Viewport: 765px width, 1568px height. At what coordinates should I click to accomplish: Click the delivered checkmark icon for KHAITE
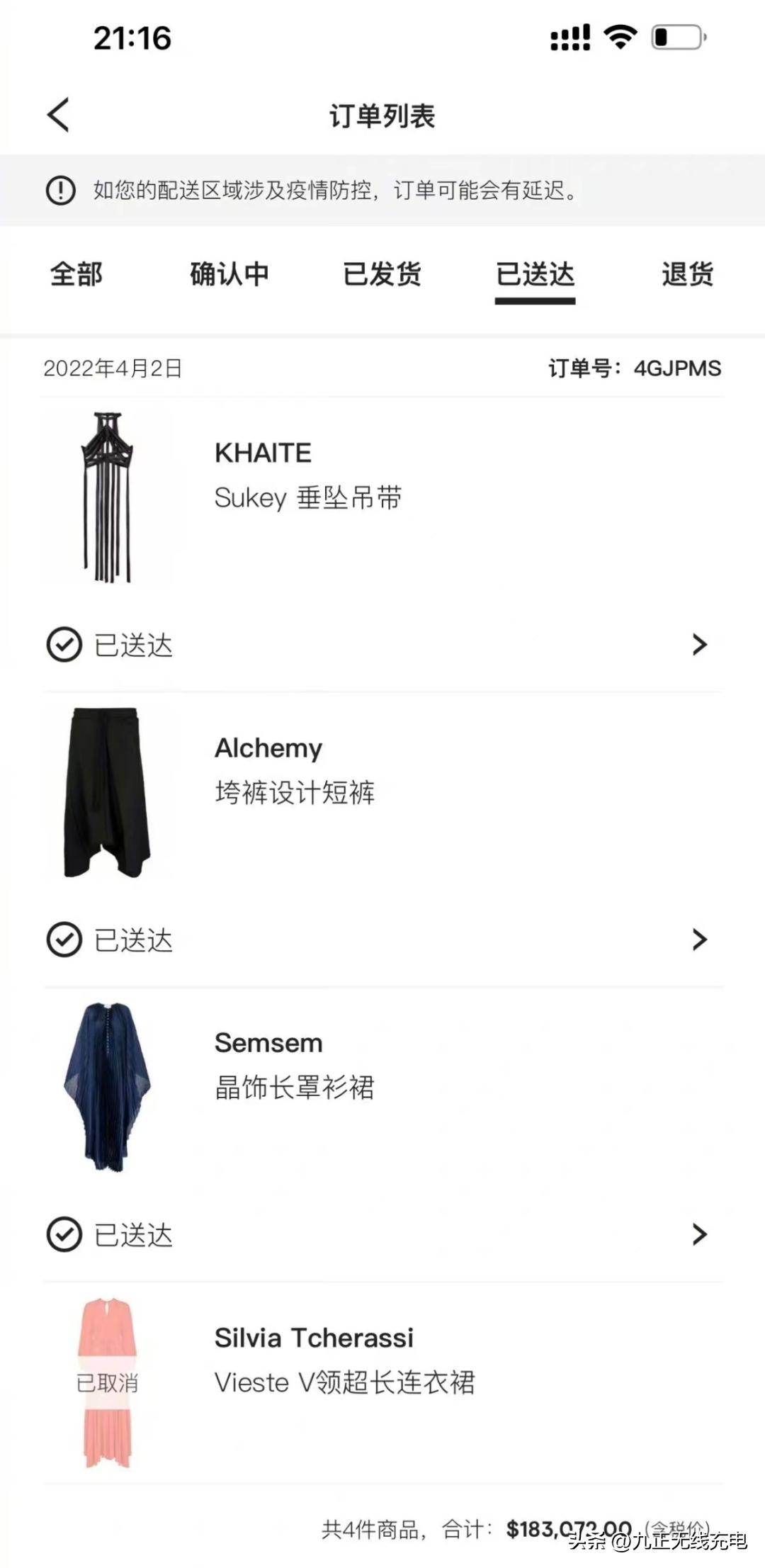click(x=64, y=645)
